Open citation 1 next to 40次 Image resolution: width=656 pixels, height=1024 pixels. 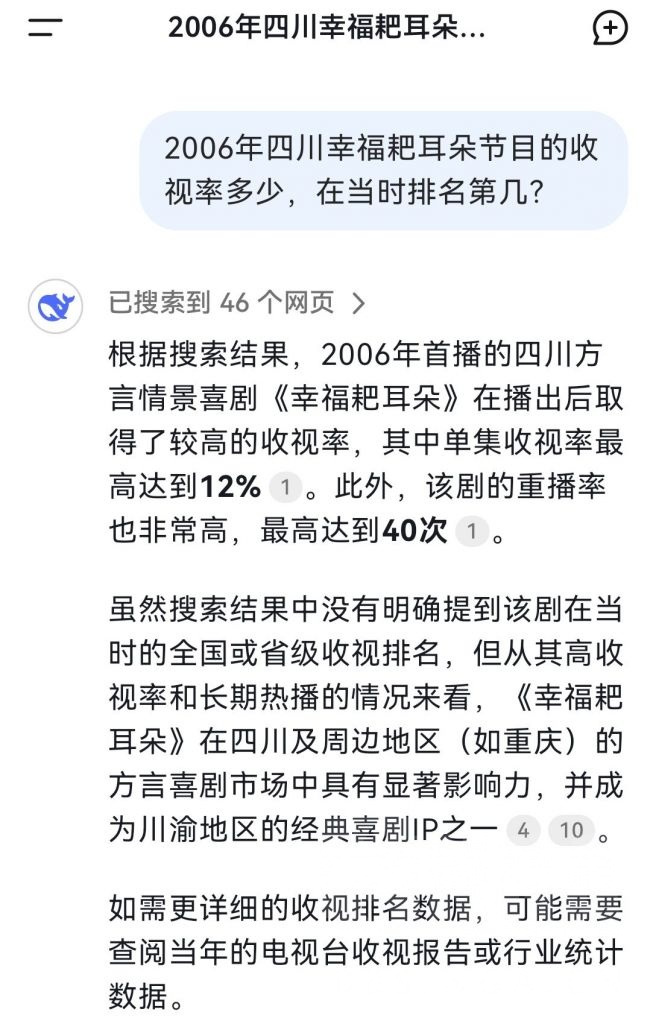(472, 531)
